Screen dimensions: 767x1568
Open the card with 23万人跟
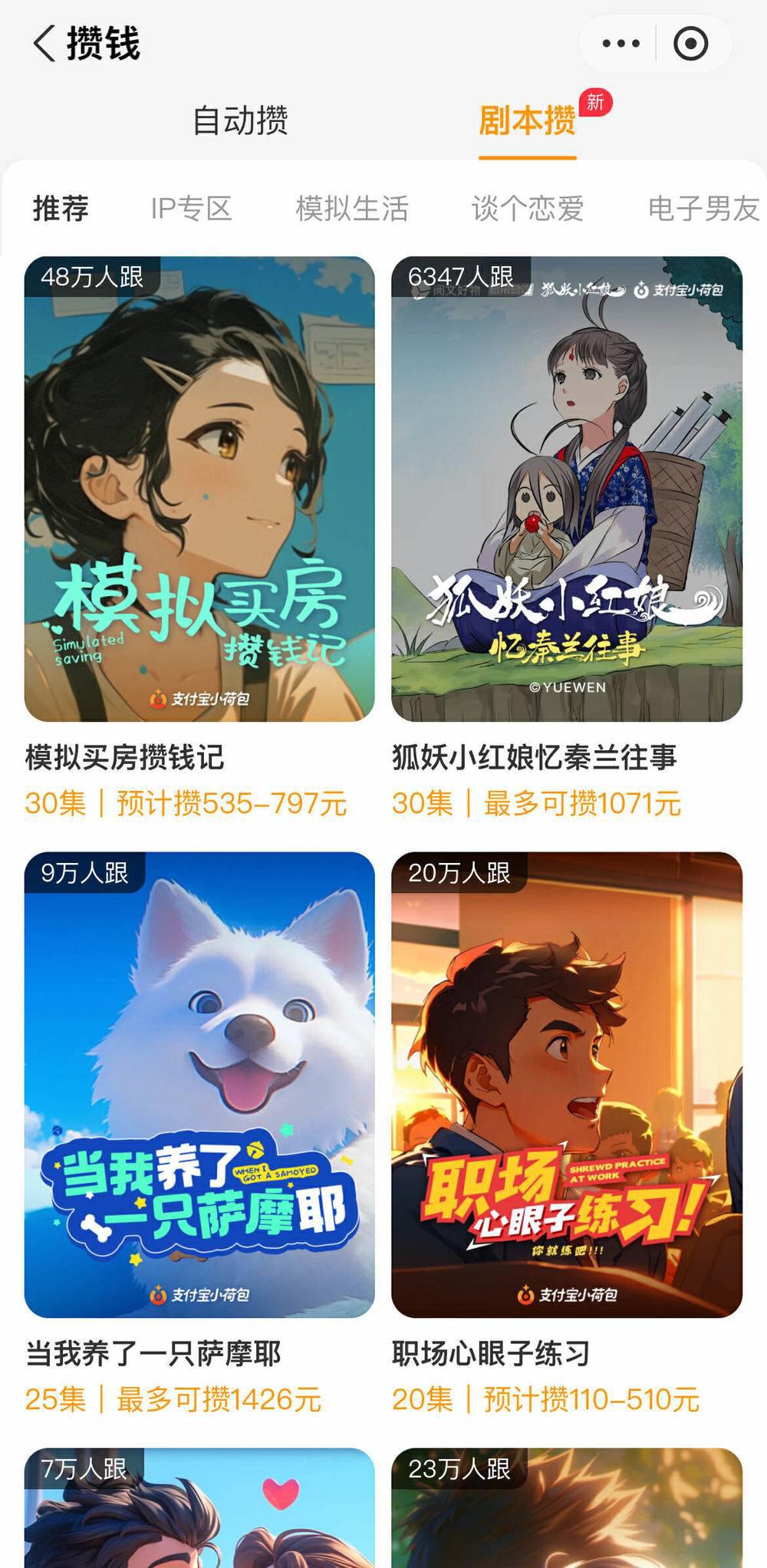pos(567,1511)
